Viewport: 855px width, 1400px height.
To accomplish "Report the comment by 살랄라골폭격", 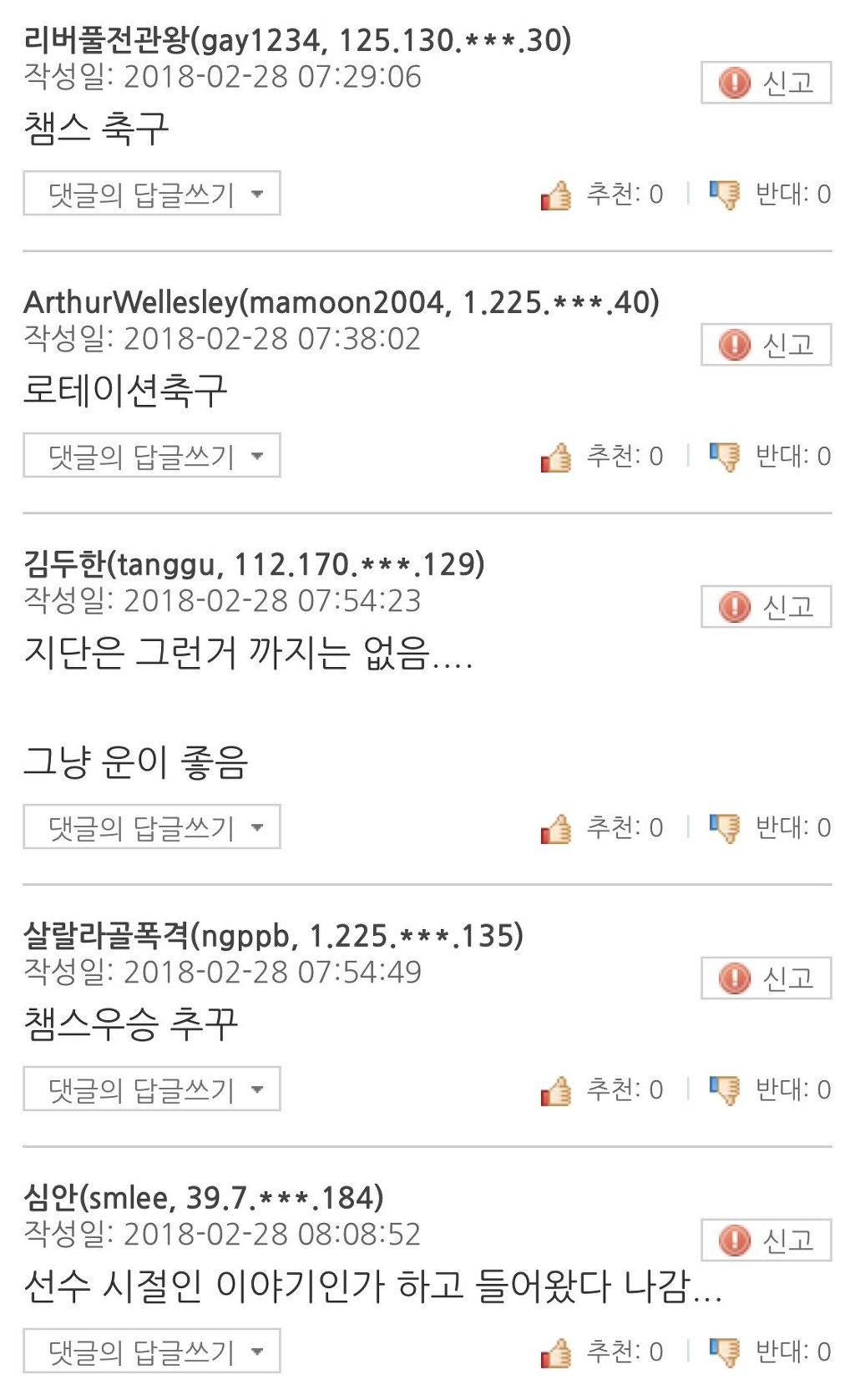I will [x=766, y=978].
